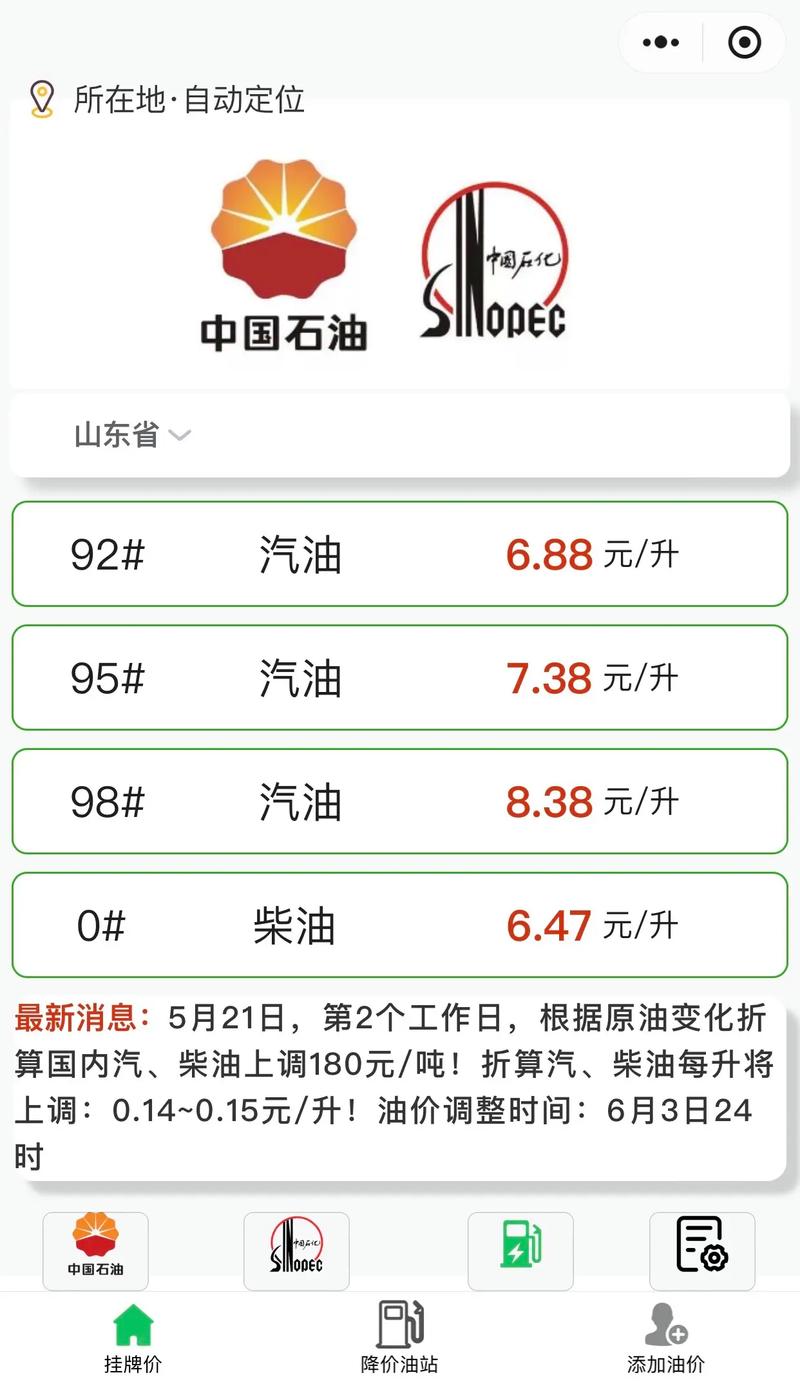This screenshot has width=800, height=1384.
Task: Select the 95# 汽油 price card
Action: coord(400,678)
